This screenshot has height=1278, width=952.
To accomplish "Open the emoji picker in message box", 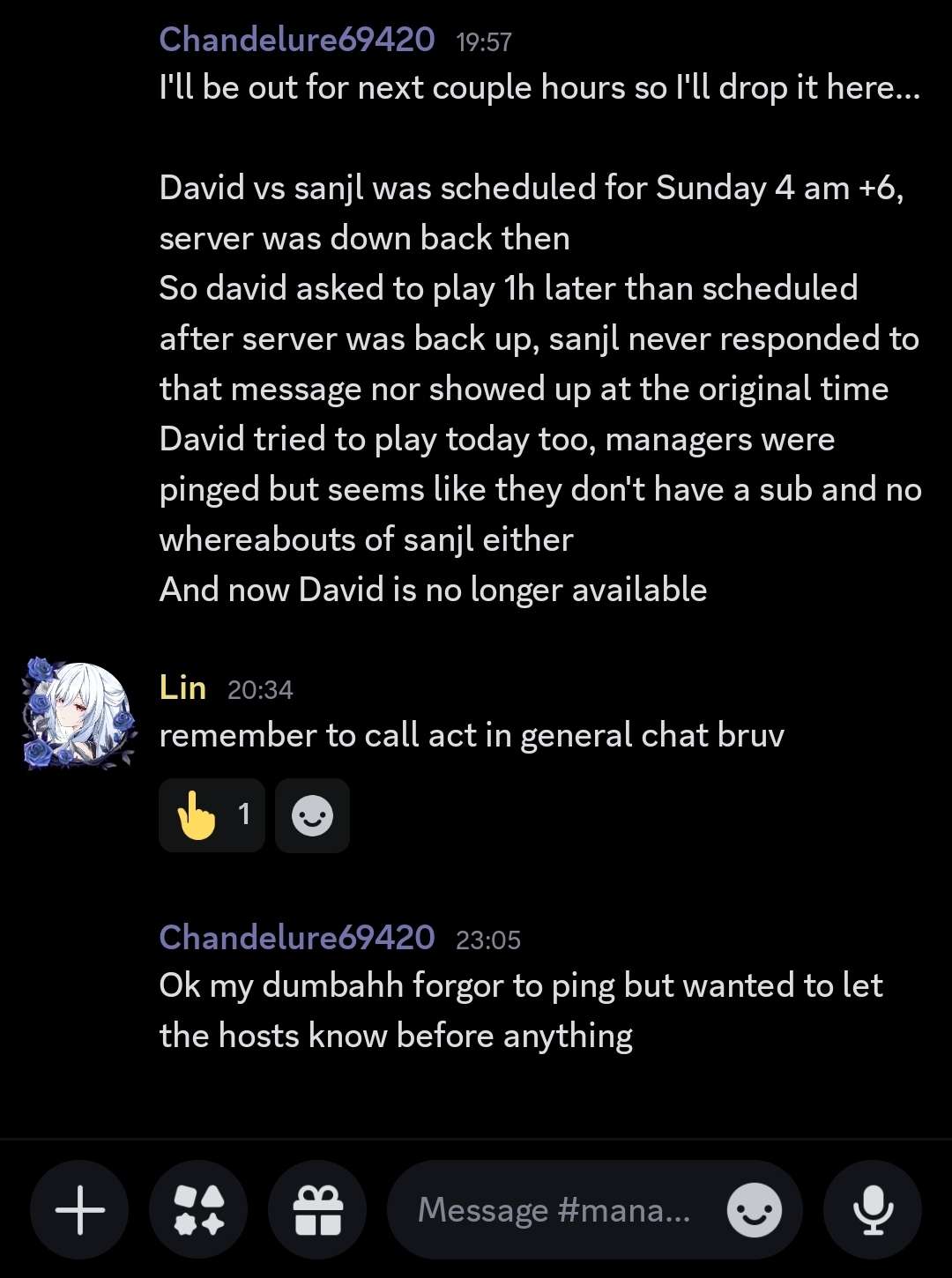I will coord(754,1210).
